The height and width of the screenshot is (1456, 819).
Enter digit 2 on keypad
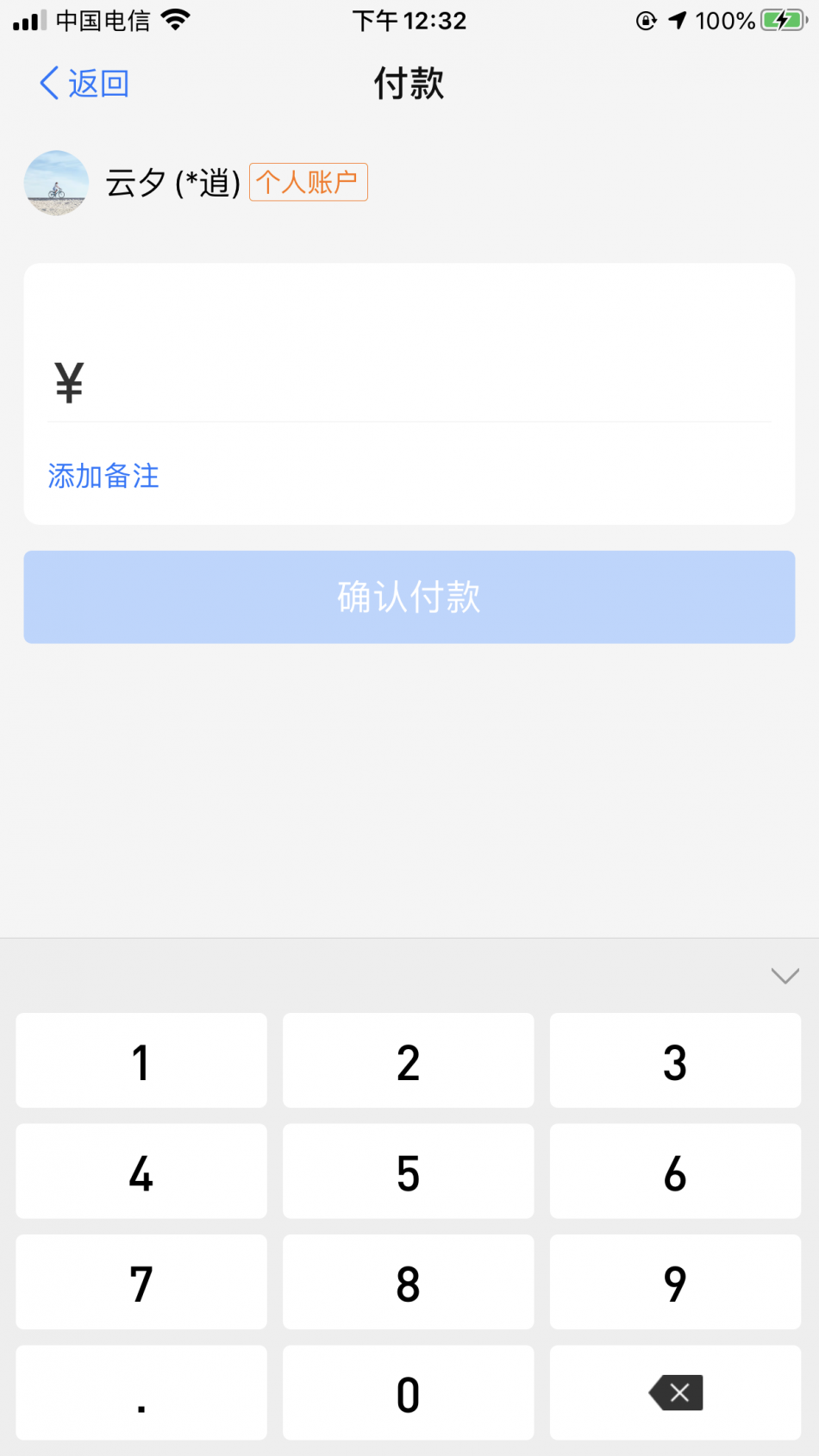click(x=409, y=1061)
